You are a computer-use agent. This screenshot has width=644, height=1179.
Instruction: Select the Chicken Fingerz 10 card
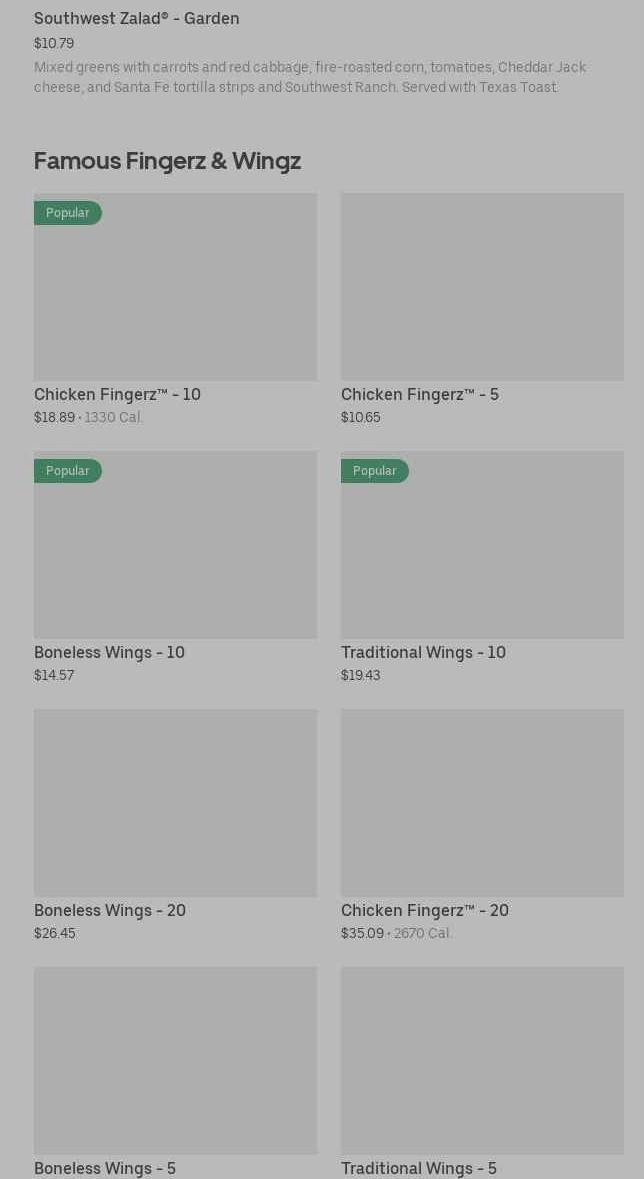tap(175, 310)
